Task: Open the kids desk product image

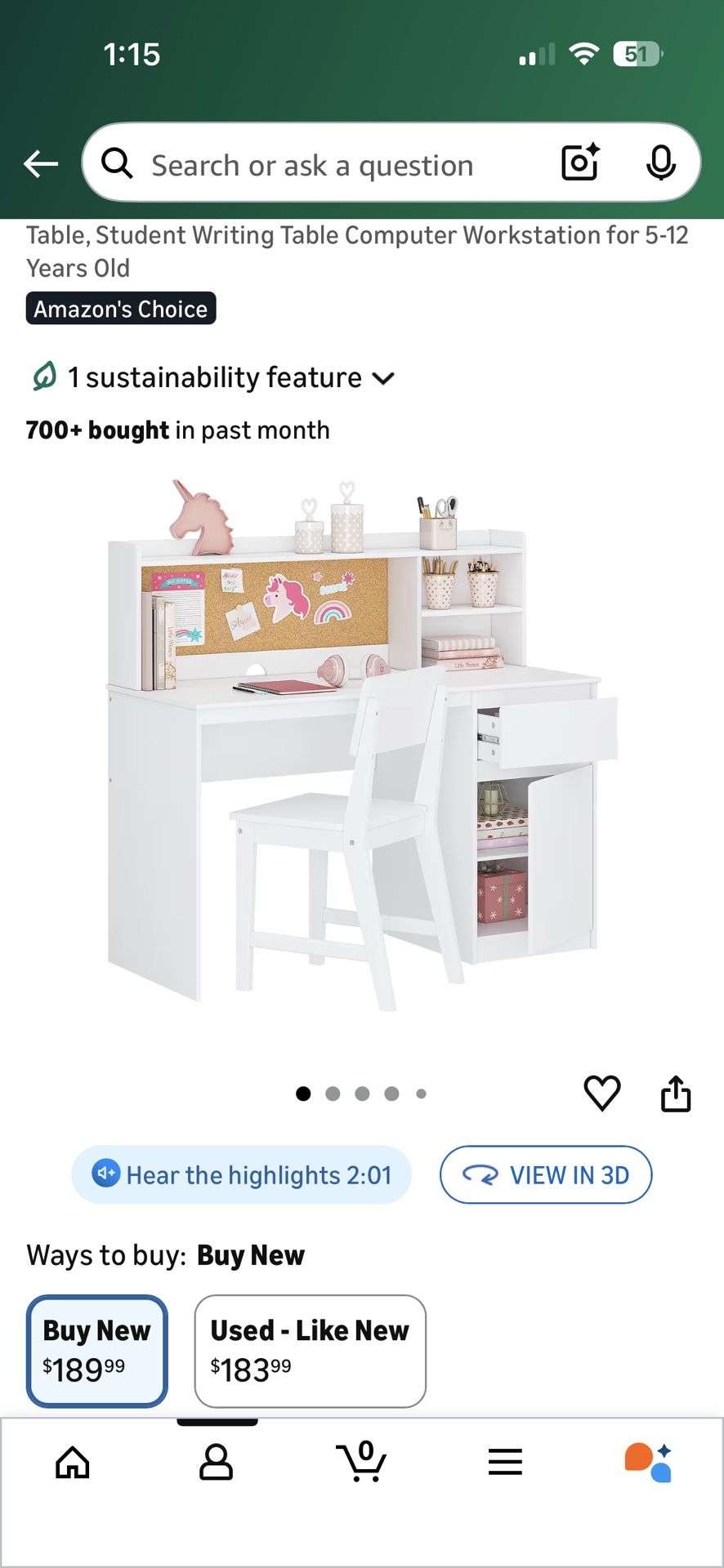Action: (x=362, y=745)
